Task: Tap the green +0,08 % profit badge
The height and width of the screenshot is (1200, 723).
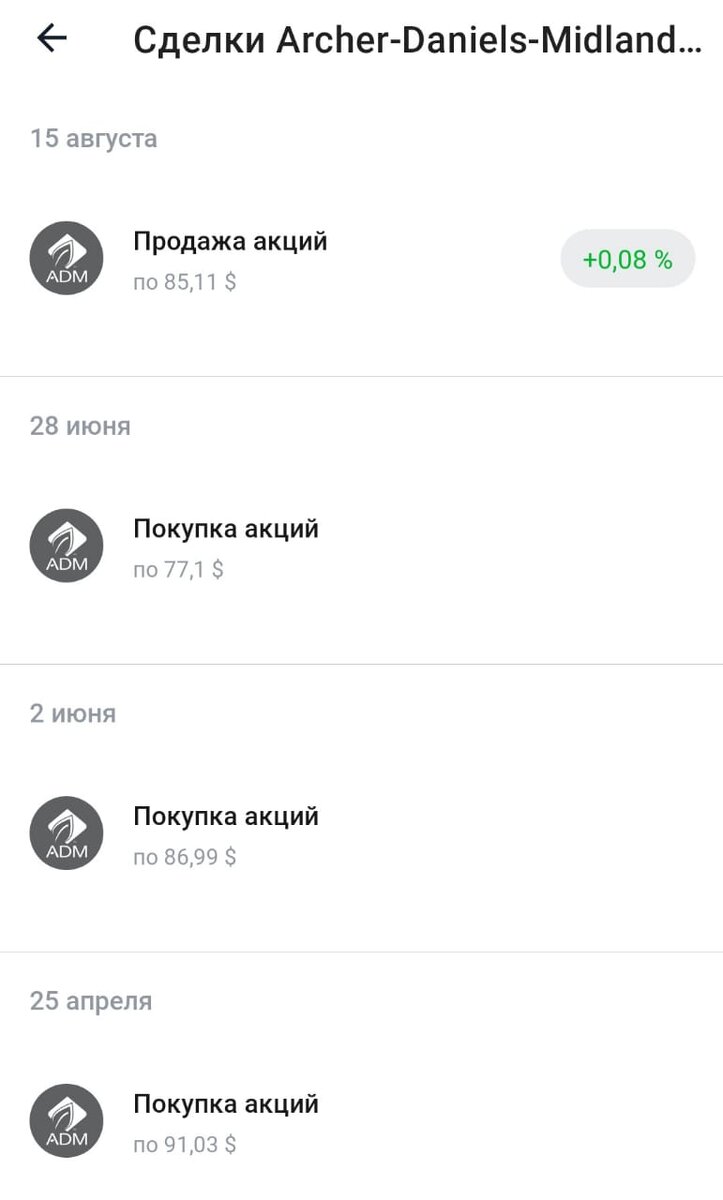Action: tap(627, 258)
